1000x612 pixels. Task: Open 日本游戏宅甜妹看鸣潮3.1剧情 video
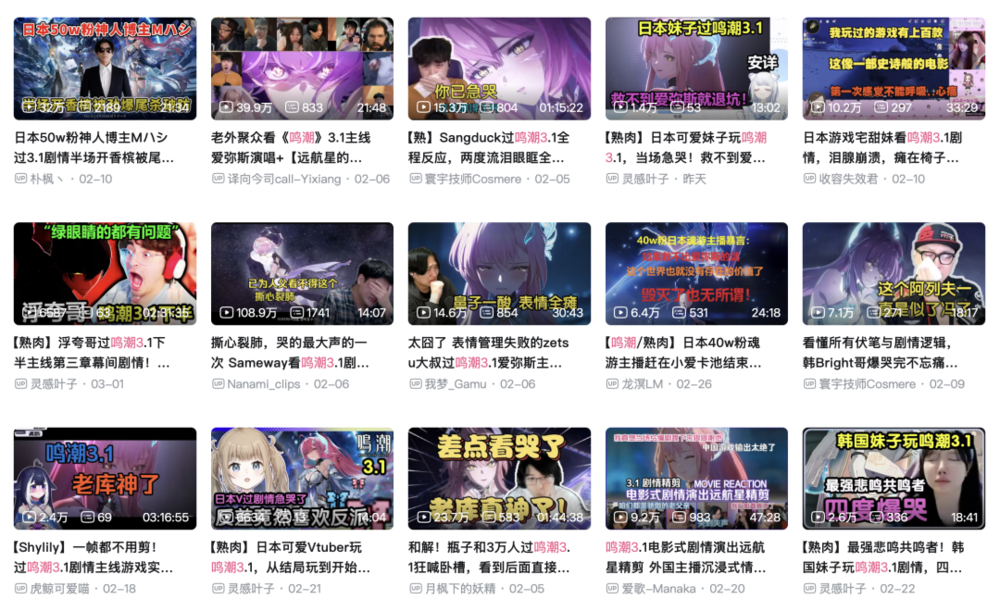tap(893, 68)
